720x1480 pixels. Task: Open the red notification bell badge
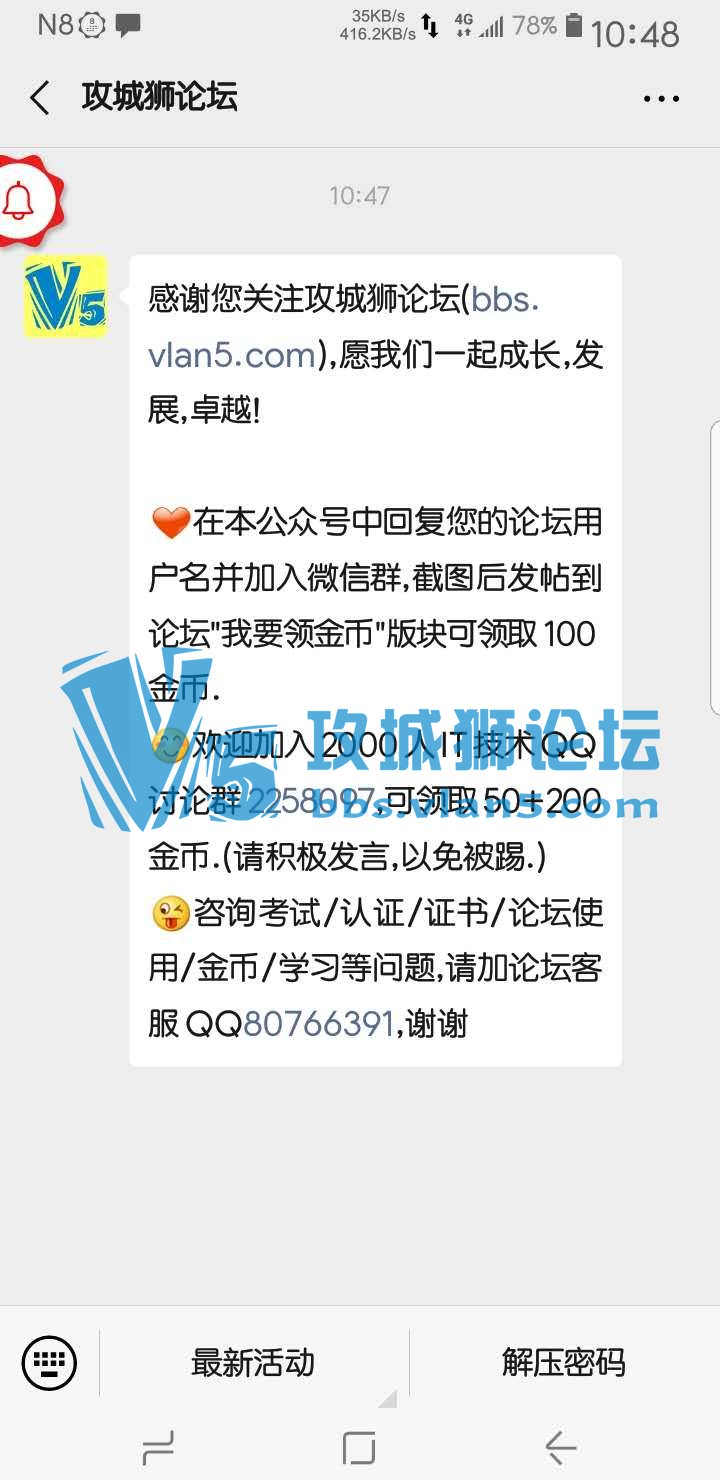tap(22, 200)
